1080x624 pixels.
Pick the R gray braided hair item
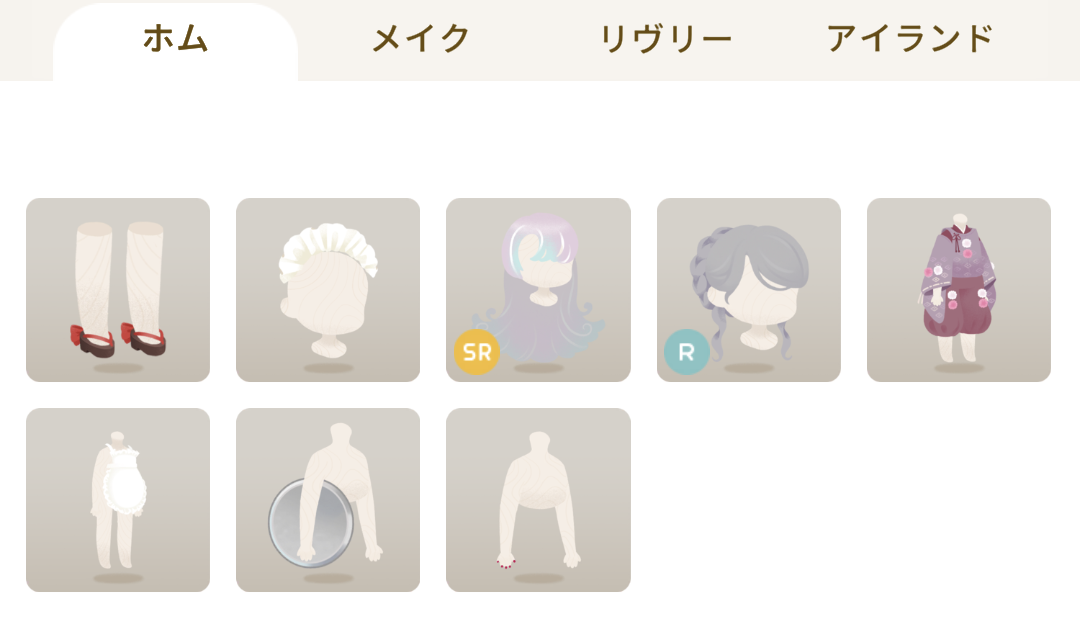click(749, 290)
